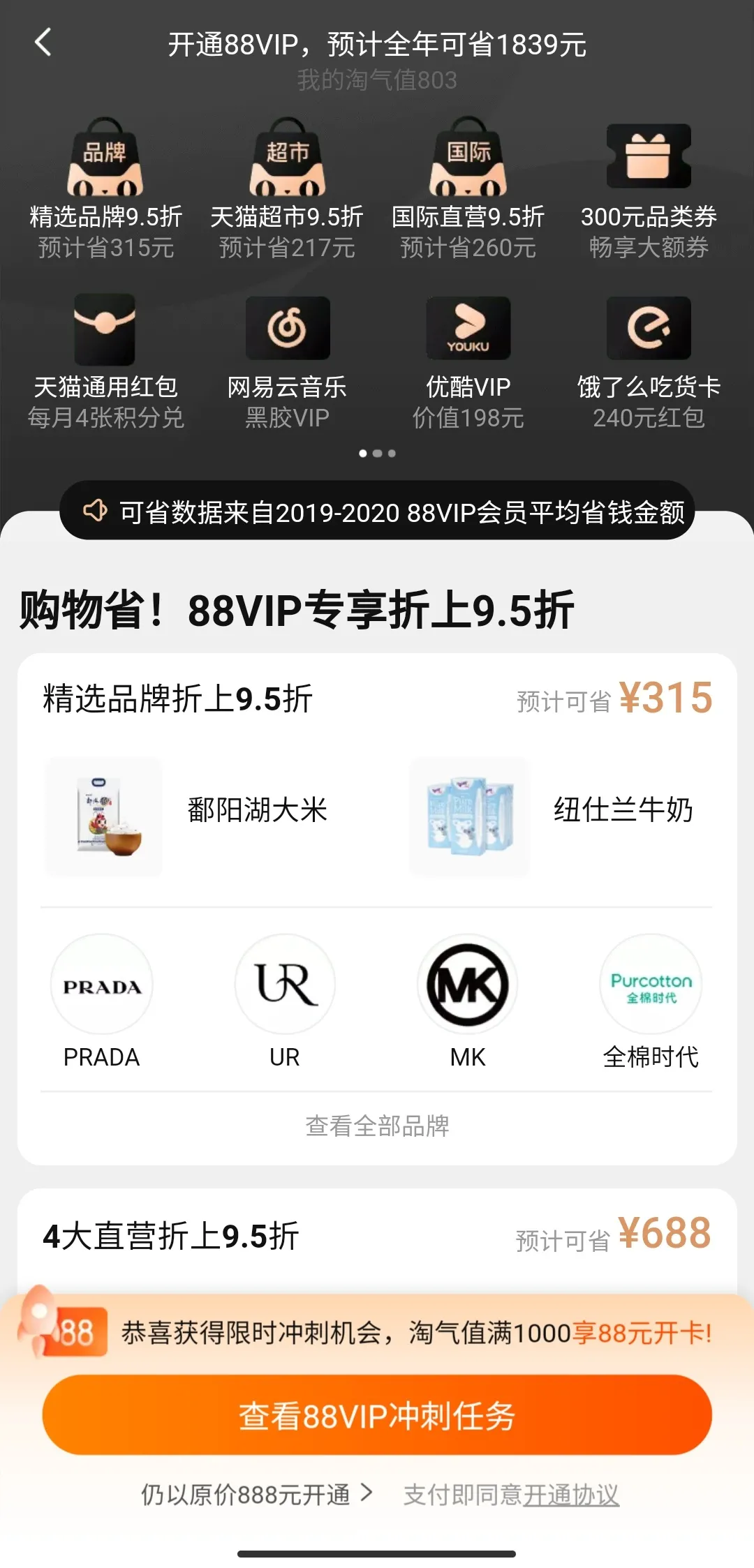
Task: Open the 优酷VIP benefit icon
Action: tap(469, 328)
